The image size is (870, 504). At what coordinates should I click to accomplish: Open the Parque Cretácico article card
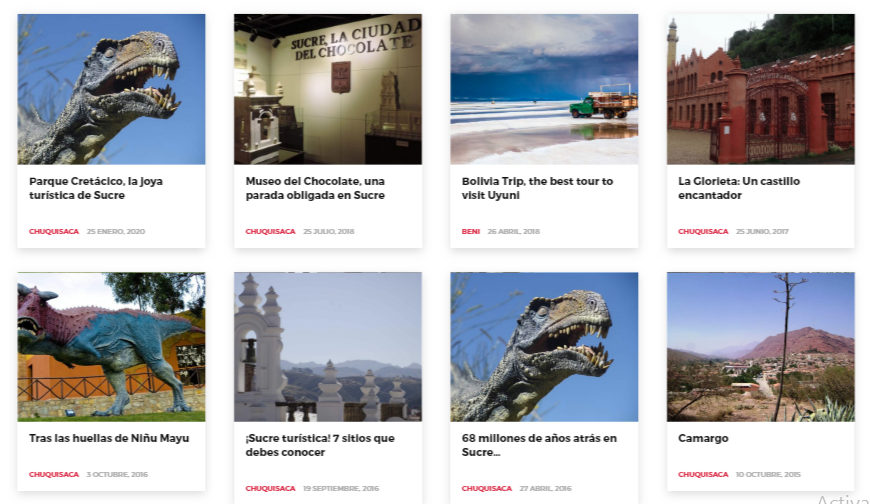point(96,188)
